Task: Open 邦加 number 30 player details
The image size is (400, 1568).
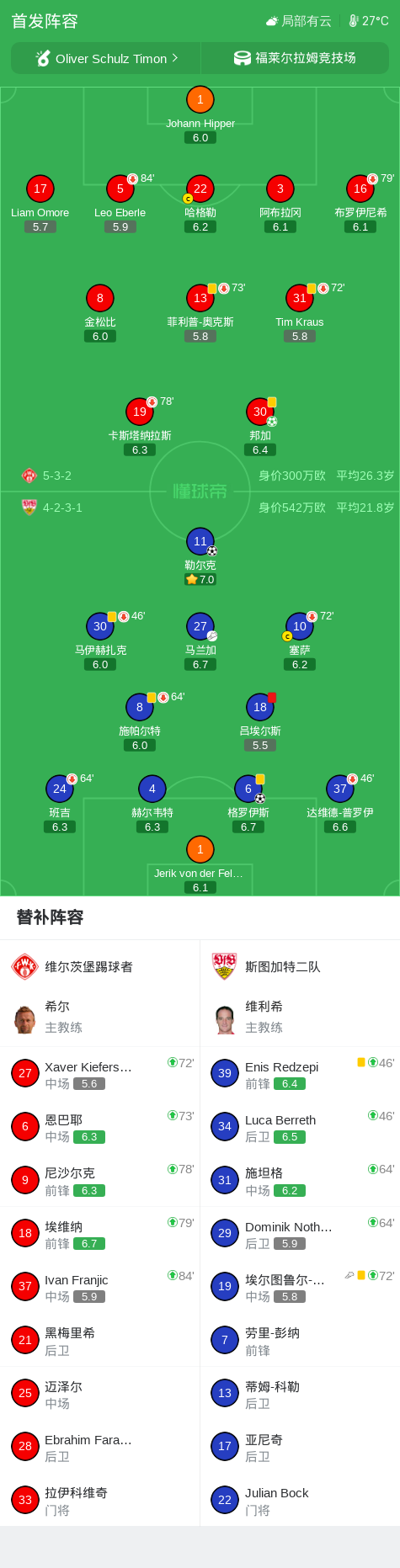Action: pos(260,427)
